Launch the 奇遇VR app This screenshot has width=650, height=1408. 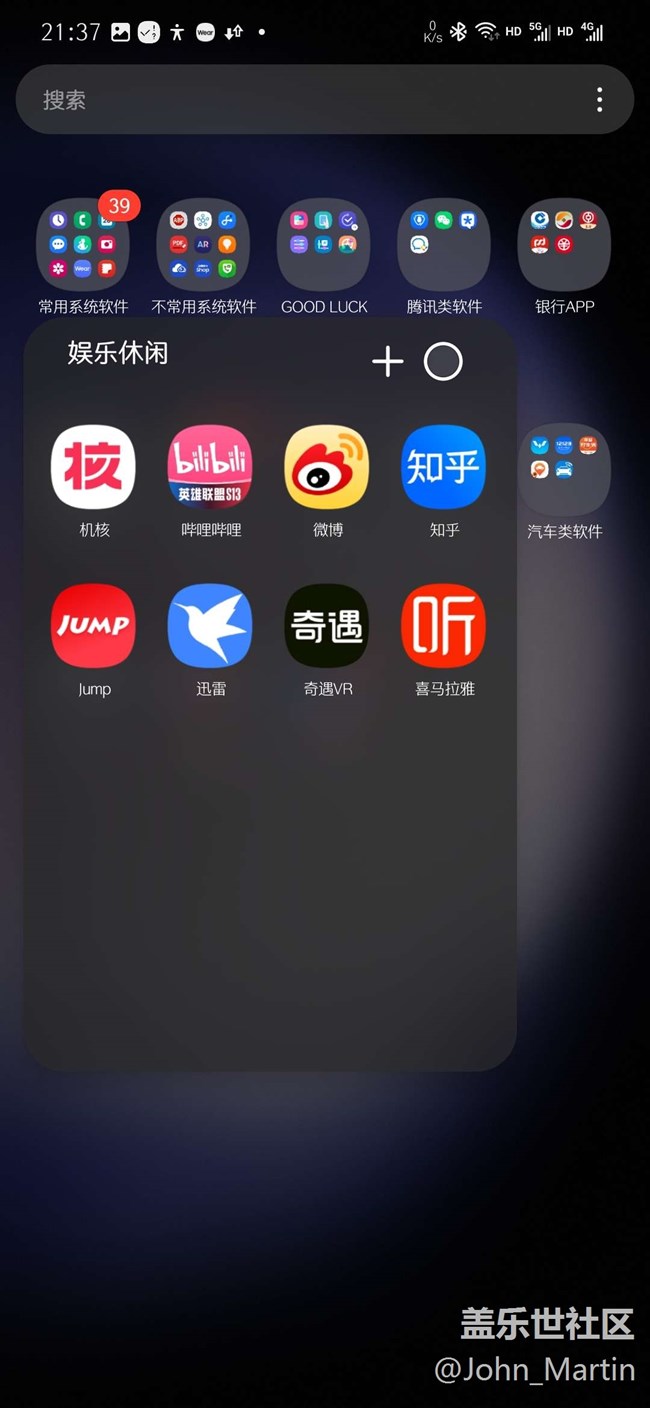pyautogui.click(x=327, y=626)
